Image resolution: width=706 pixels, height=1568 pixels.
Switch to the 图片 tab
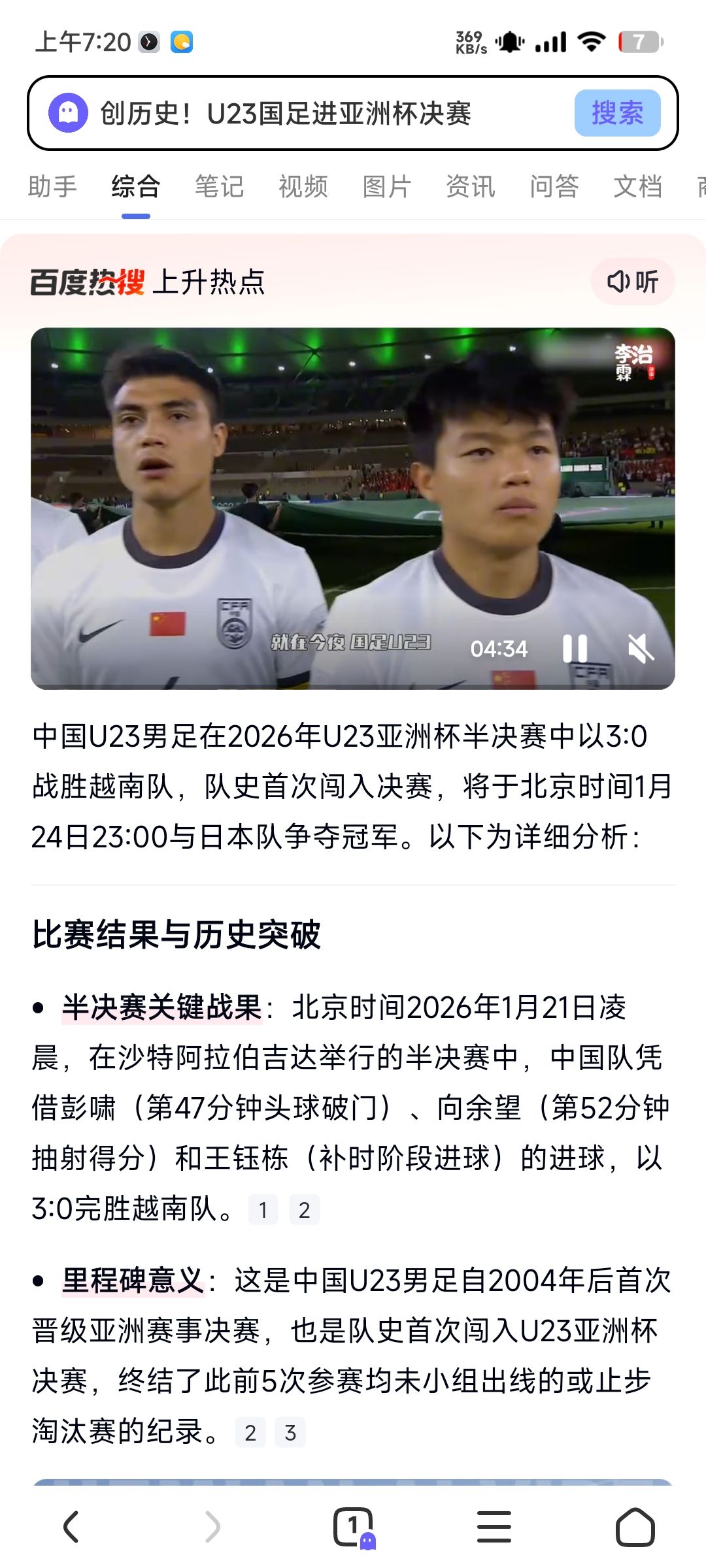coord(387,187)
